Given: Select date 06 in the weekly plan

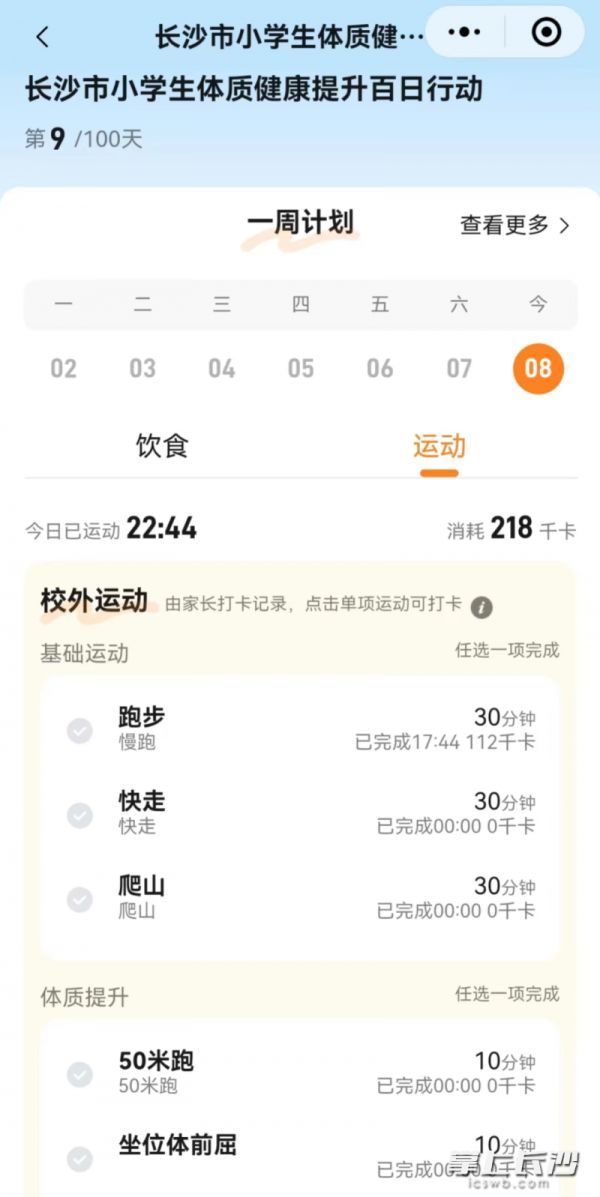Looking at the screenshot, I should click(380, 369).
